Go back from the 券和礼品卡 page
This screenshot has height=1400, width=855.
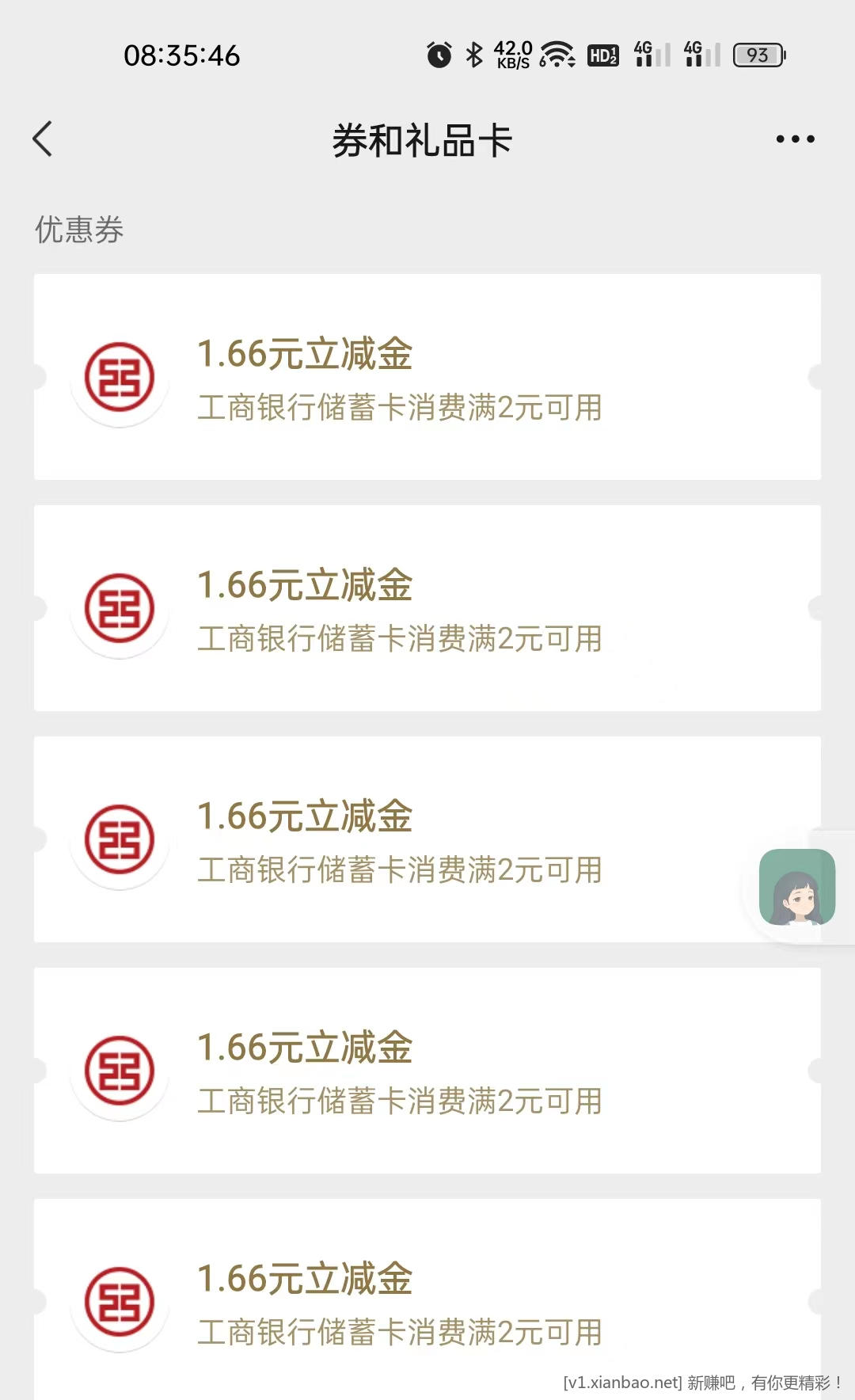(43, 139)
